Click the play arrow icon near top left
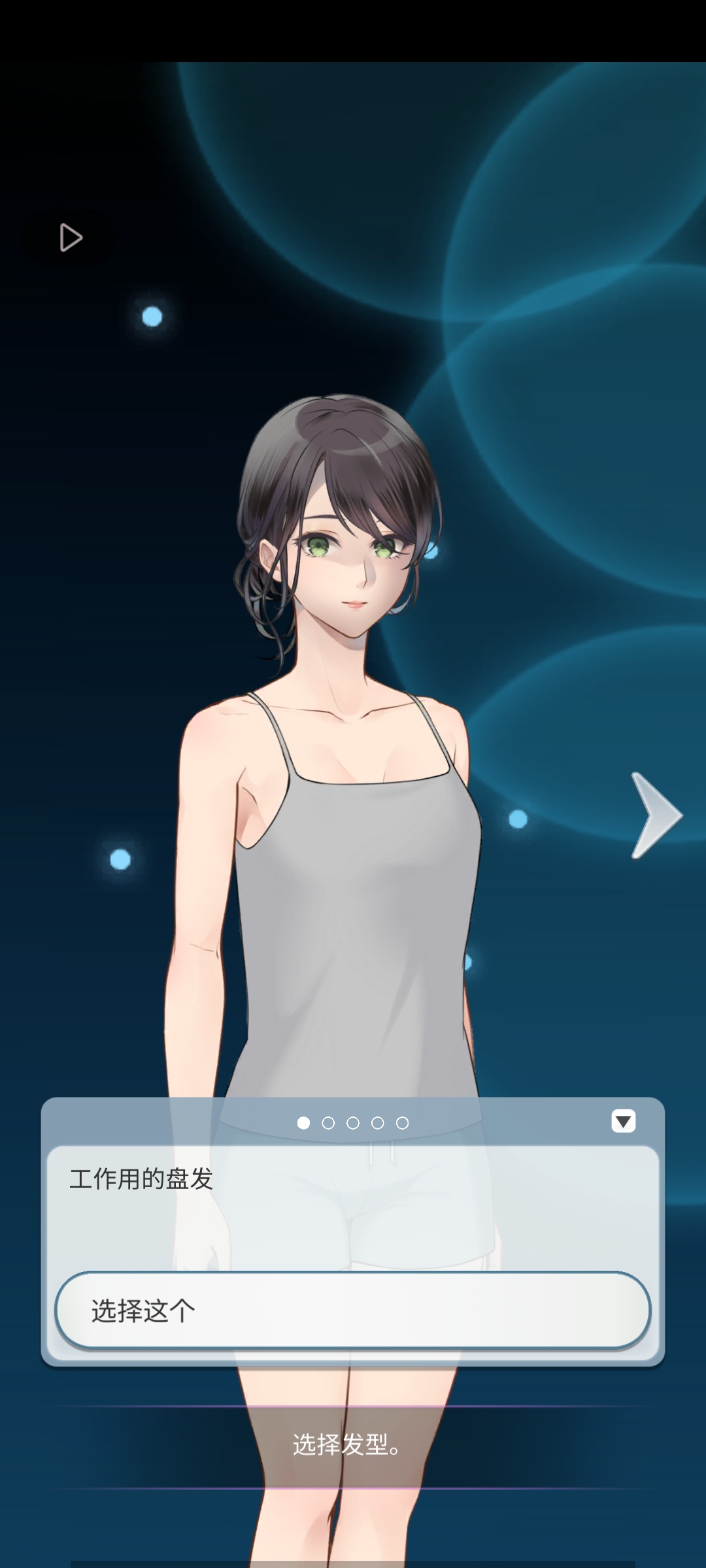The width and height of the screenshot is (706, 1568). point(69,238)
